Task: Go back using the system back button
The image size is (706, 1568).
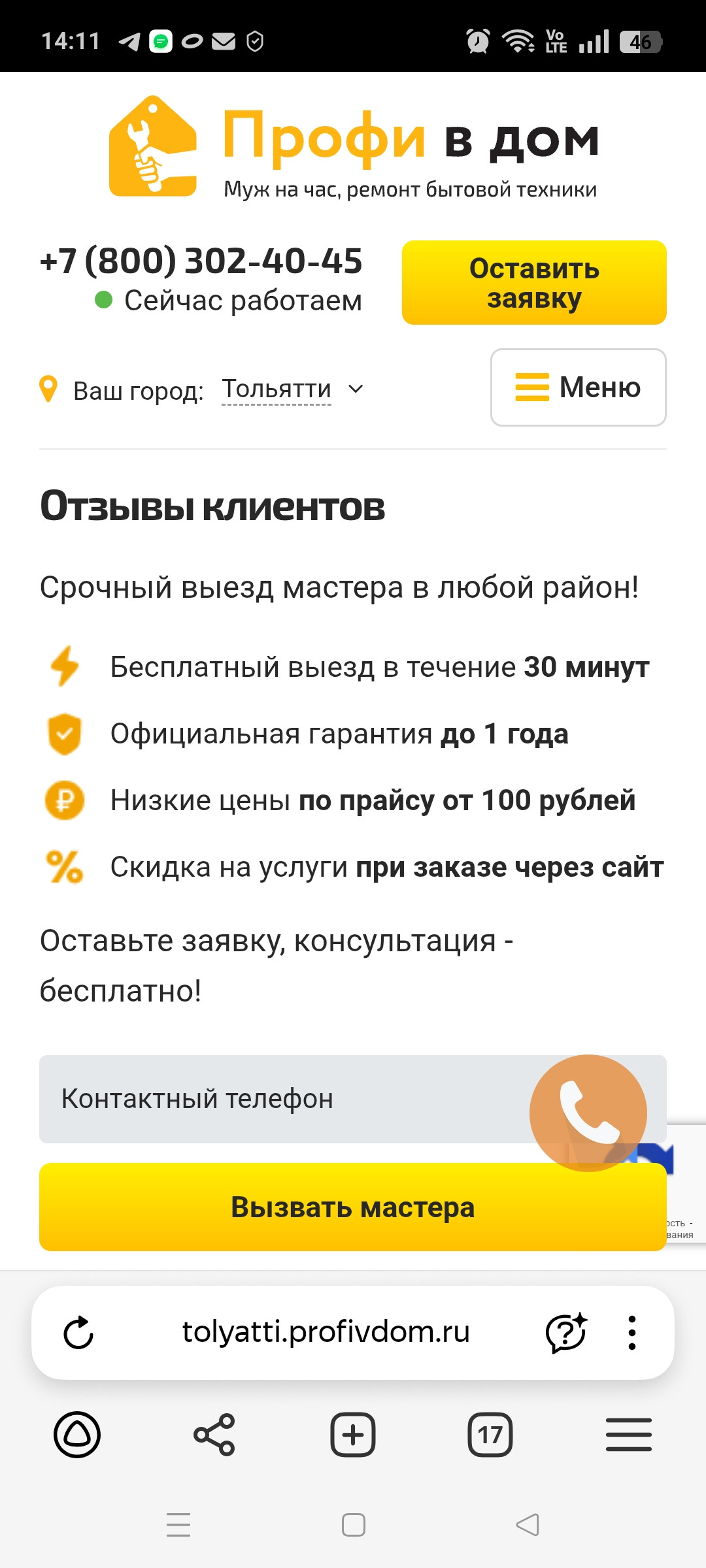Action: click(x=528, y=1525)
